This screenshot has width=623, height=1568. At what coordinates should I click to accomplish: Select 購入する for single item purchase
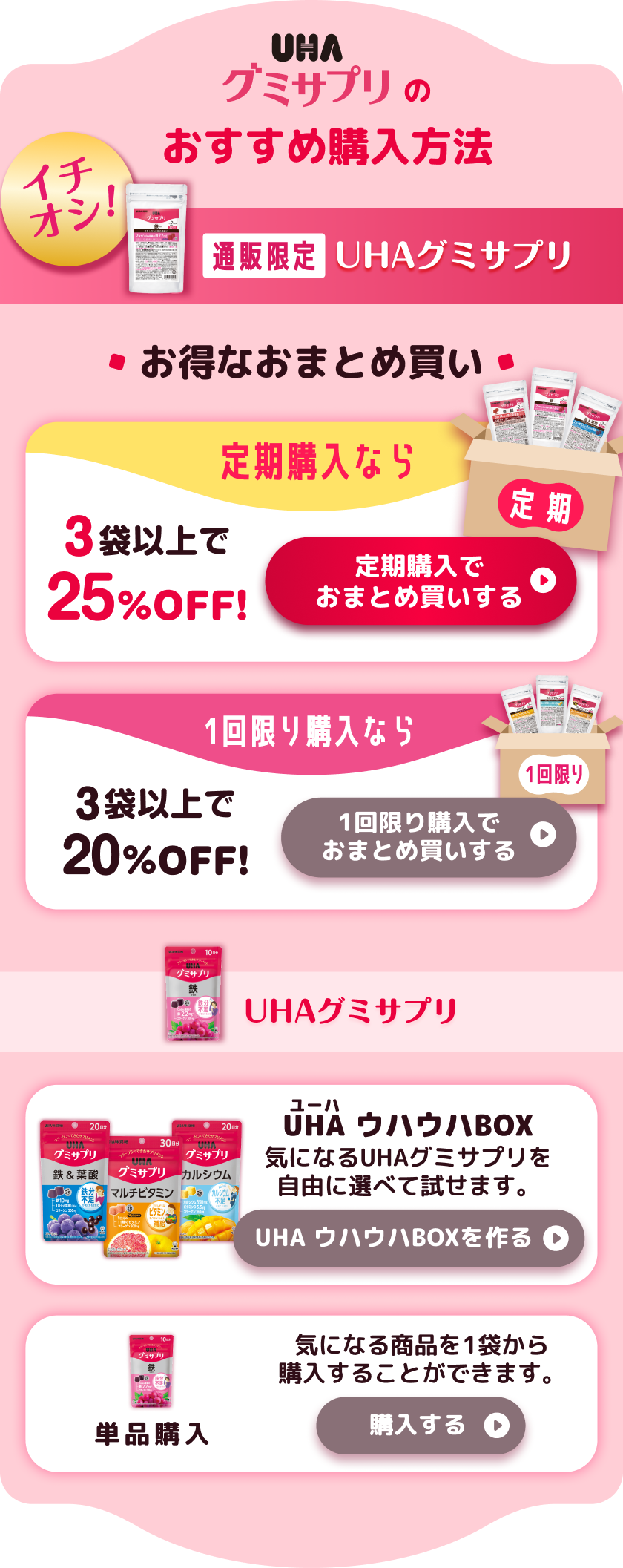(421, 1425)
